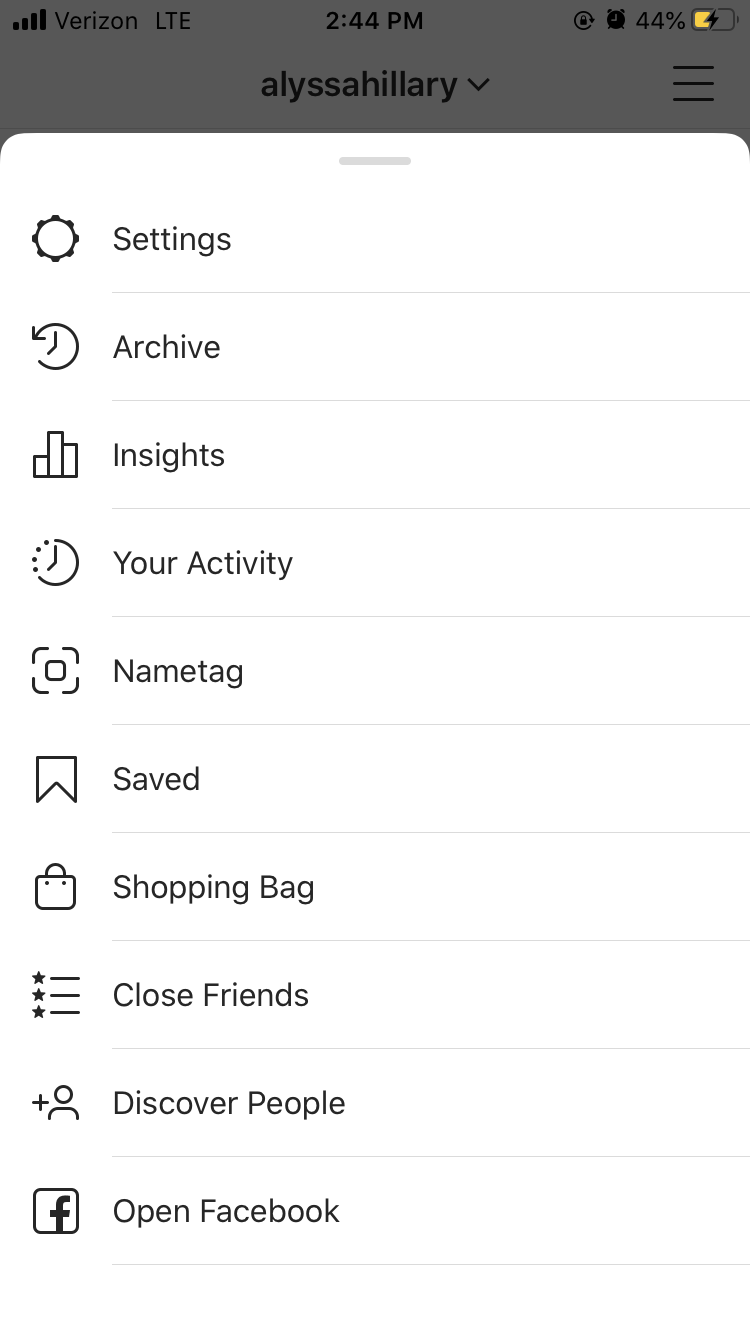
Task: Open the Archive row
Action: [375, 347]
